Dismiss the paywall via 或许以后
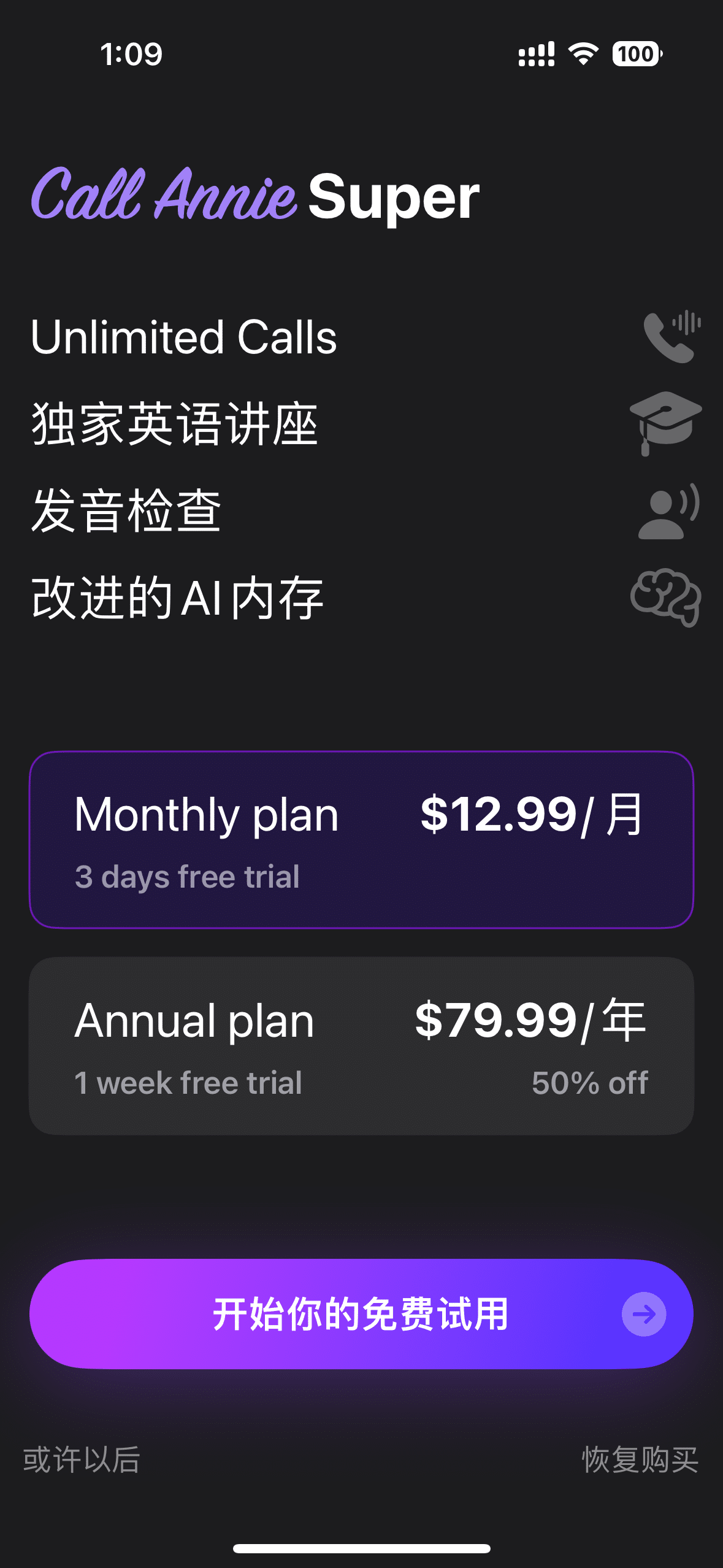 coord(82,1459)
